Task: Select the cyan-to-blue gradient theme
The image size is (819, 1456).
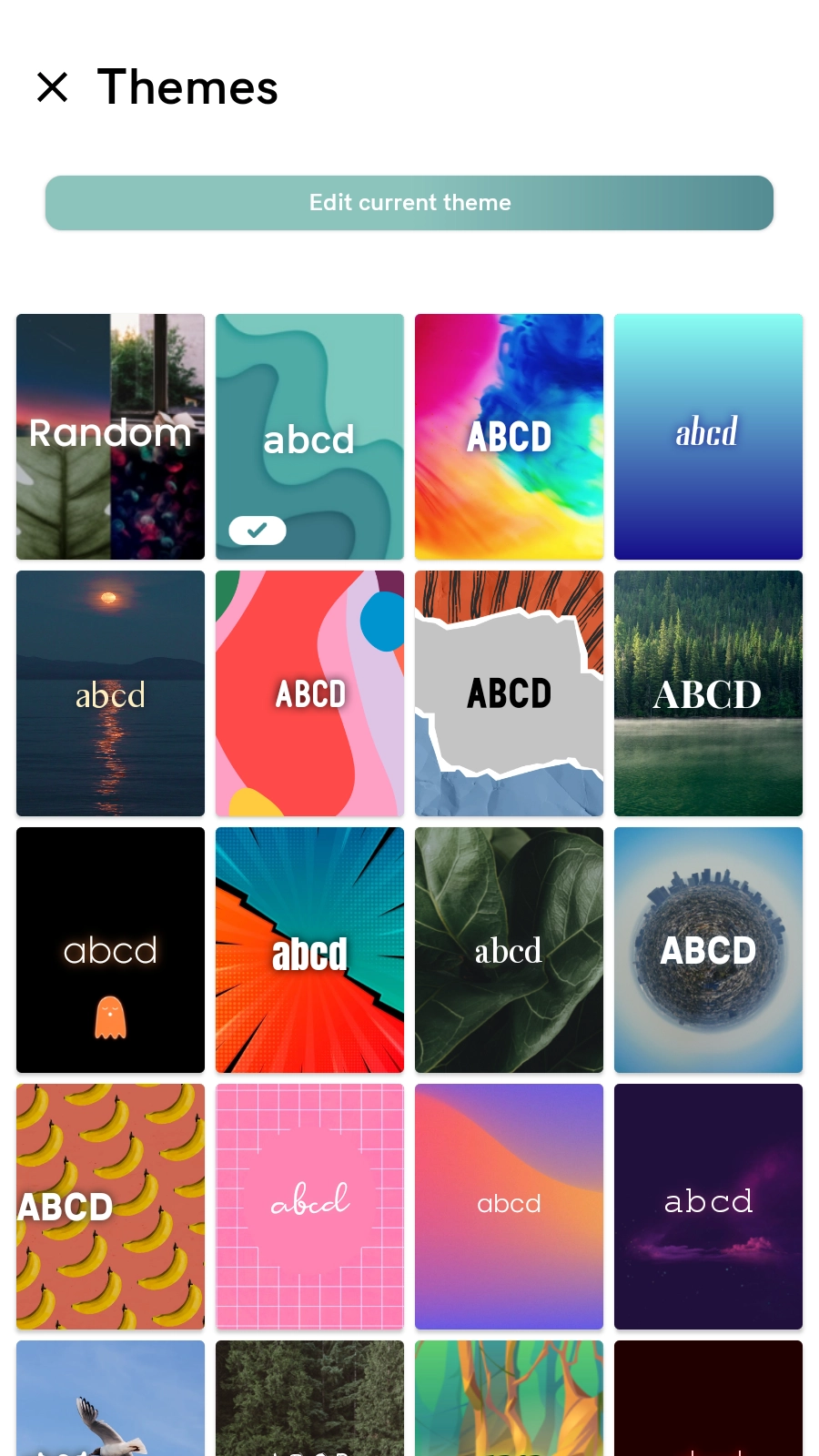Action: tap(708, 437)
